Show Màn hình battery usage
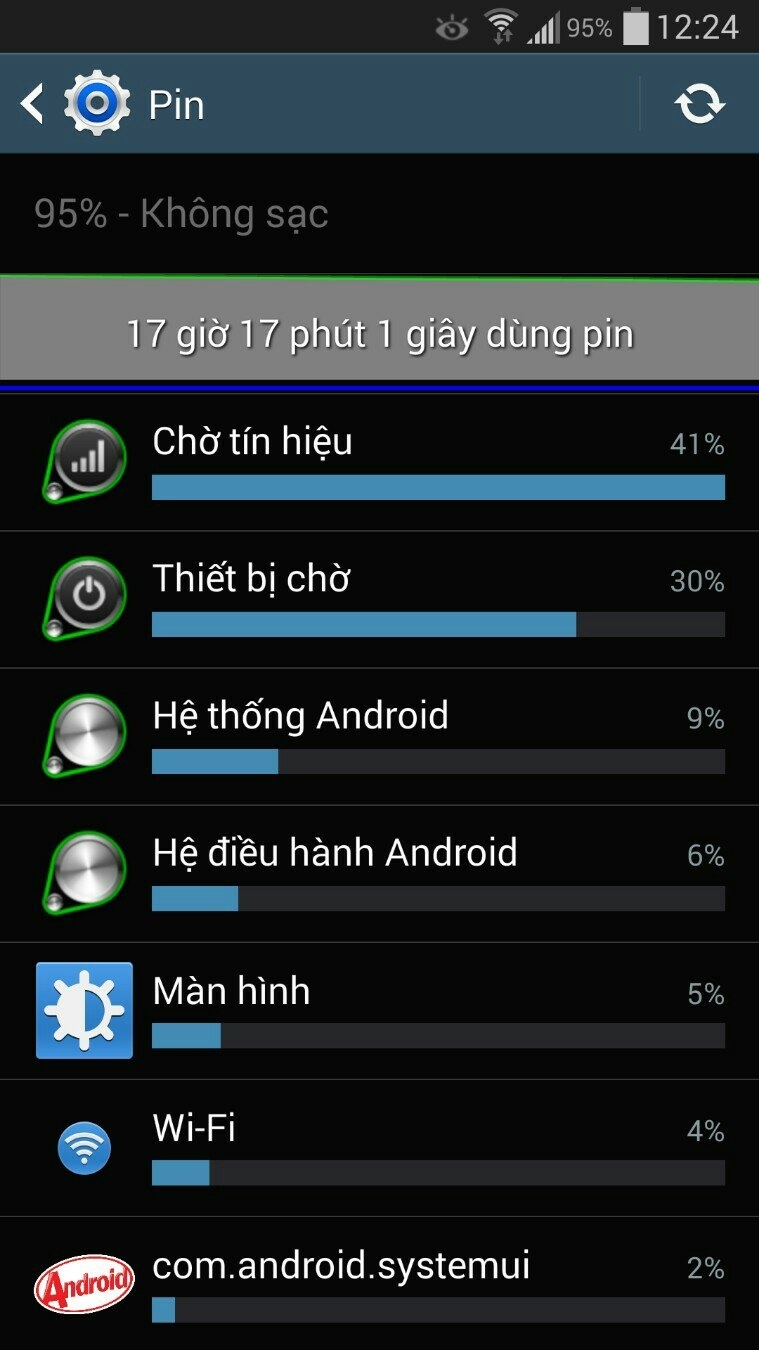The image size is (759, 1350). [x=380, y=1010]
